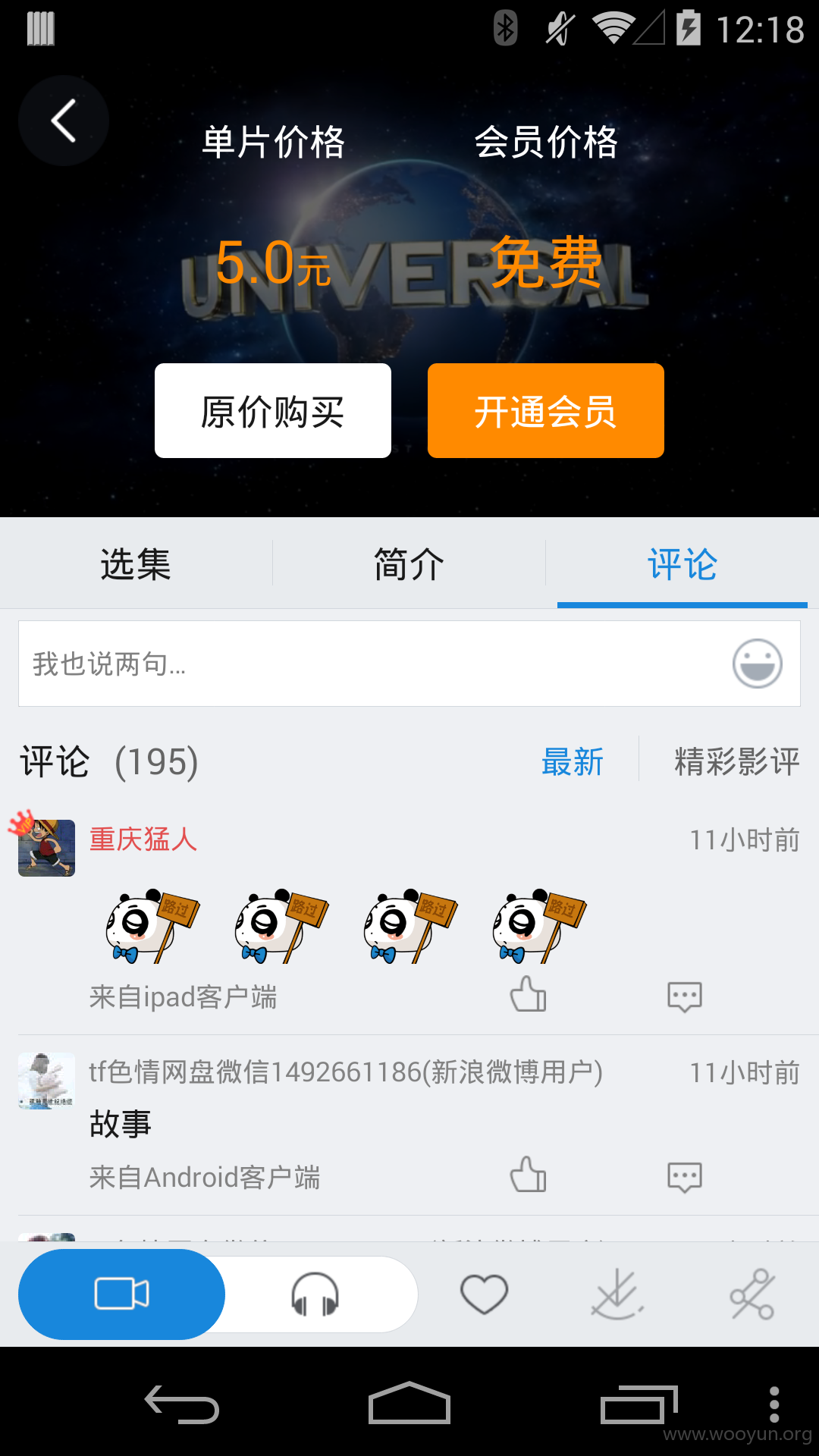Reply to 重庆猛人's comment
The image size is (819, 1456).
click(x=685, y=996)
